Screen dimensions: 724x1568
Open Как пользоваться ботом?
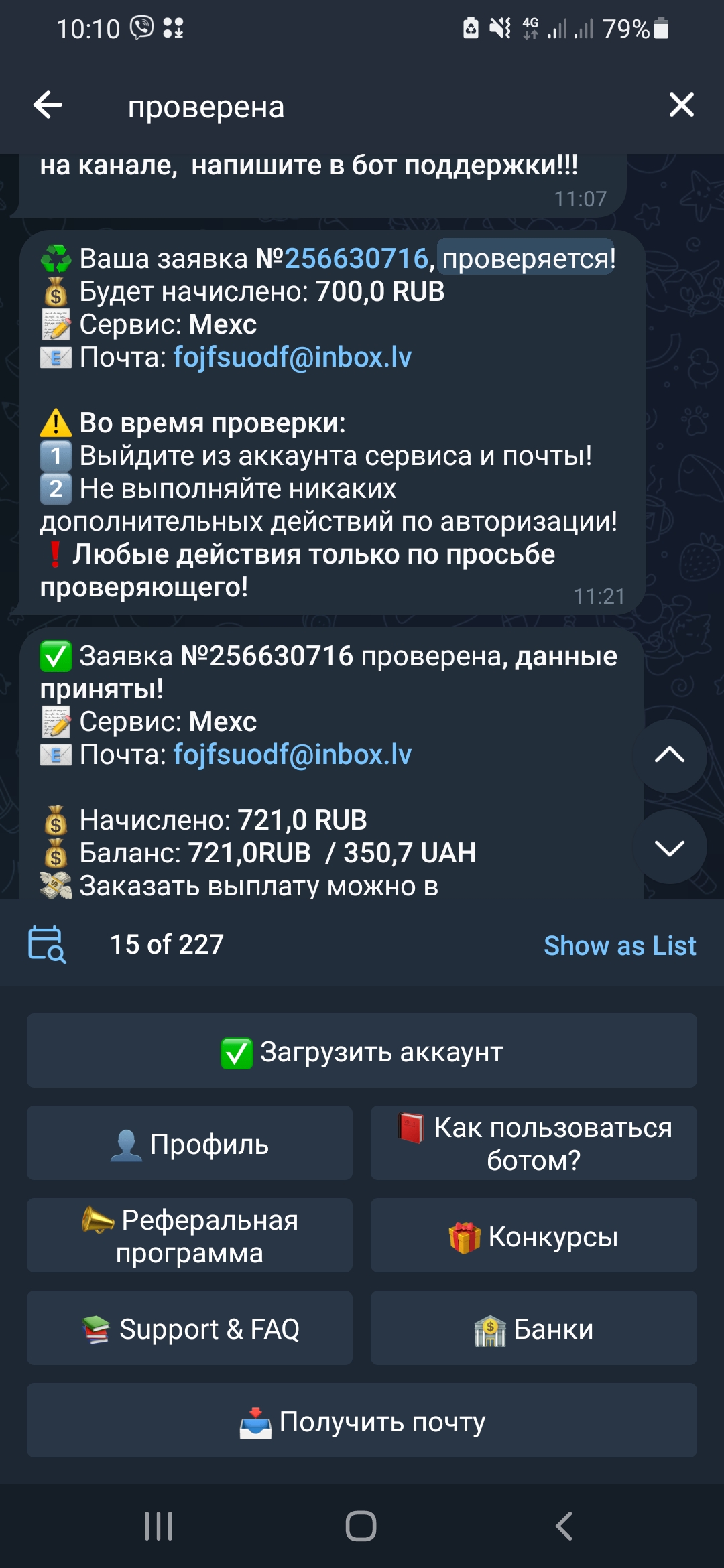point(534,1143)
